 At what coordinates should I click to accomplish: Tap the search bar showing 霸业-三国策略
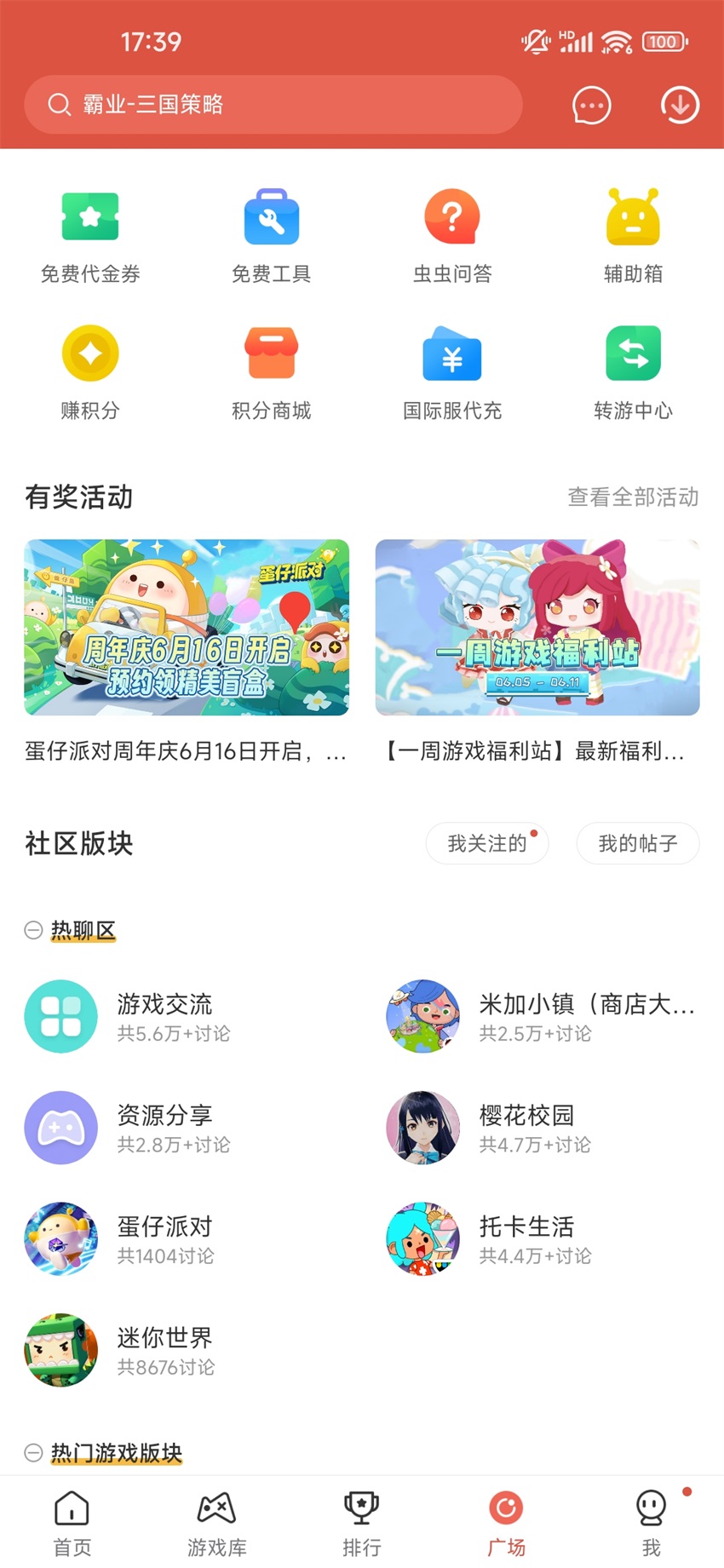point(273,104)
